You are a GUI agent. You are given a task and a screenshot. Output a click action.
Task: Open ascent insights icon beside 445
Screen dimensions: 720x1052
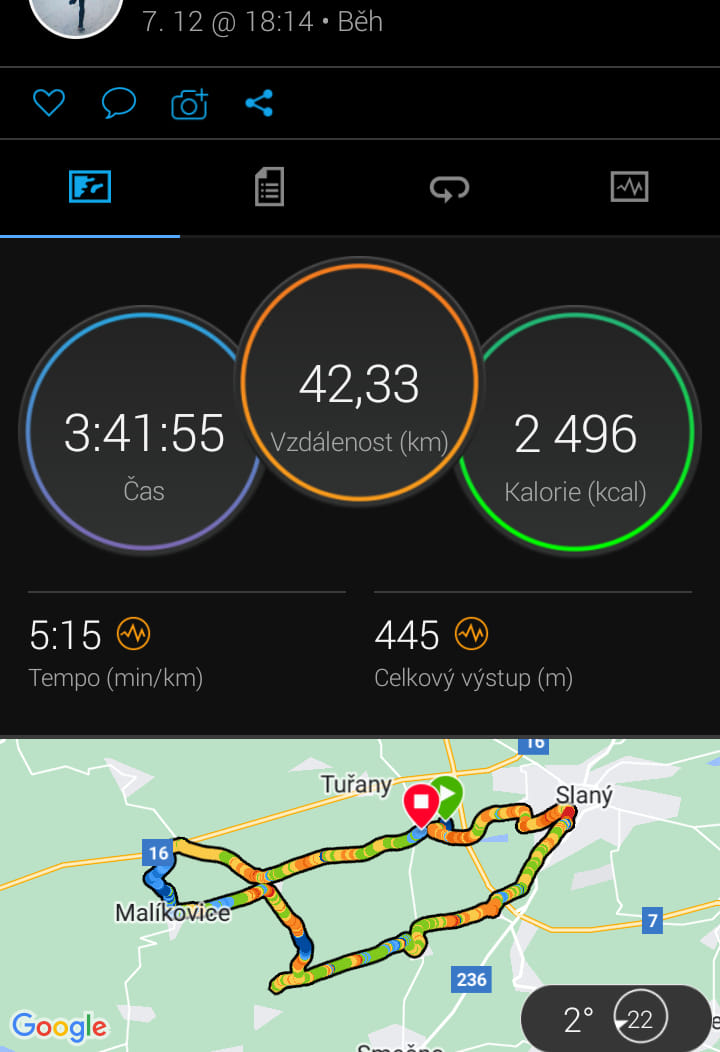tap(471, 634)
